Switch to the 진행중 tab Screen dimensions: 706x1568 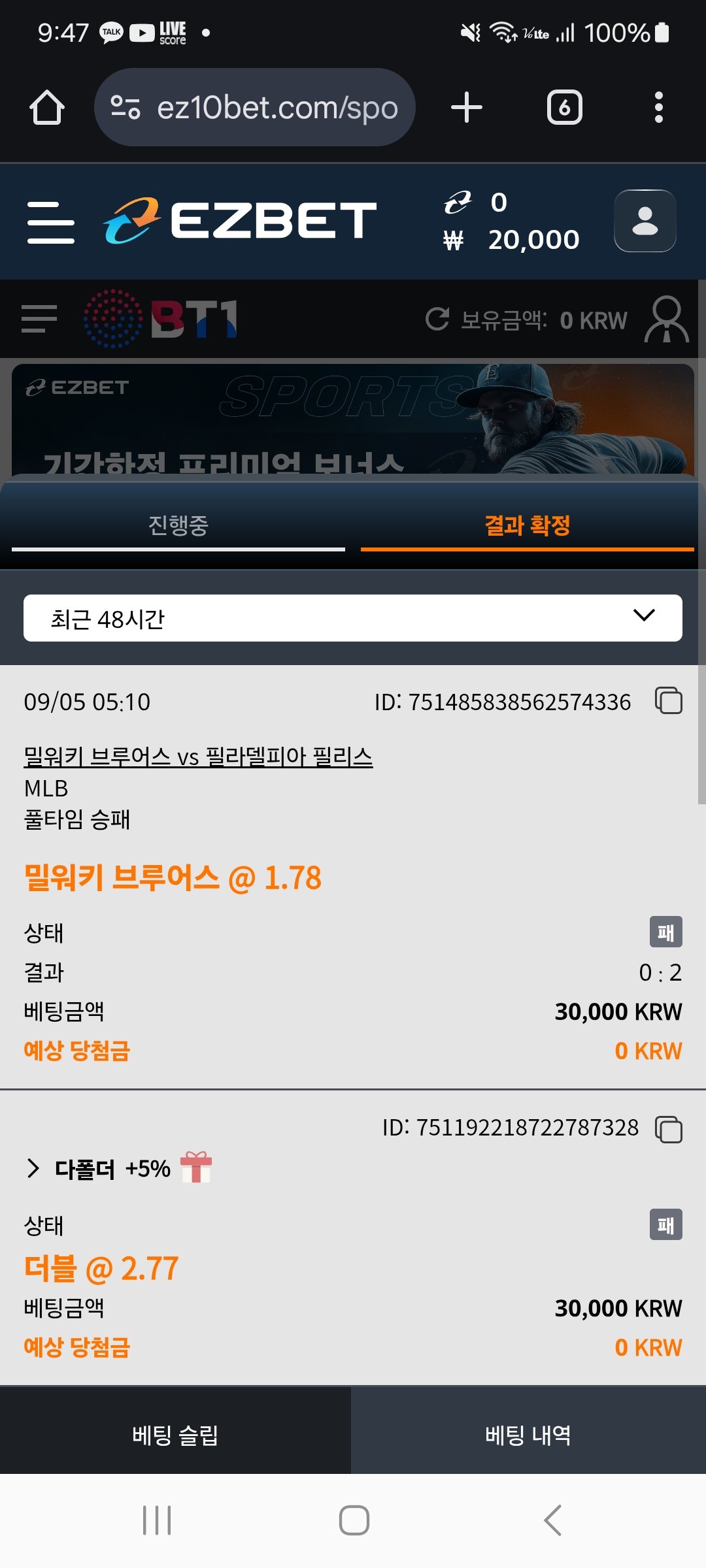178,526
